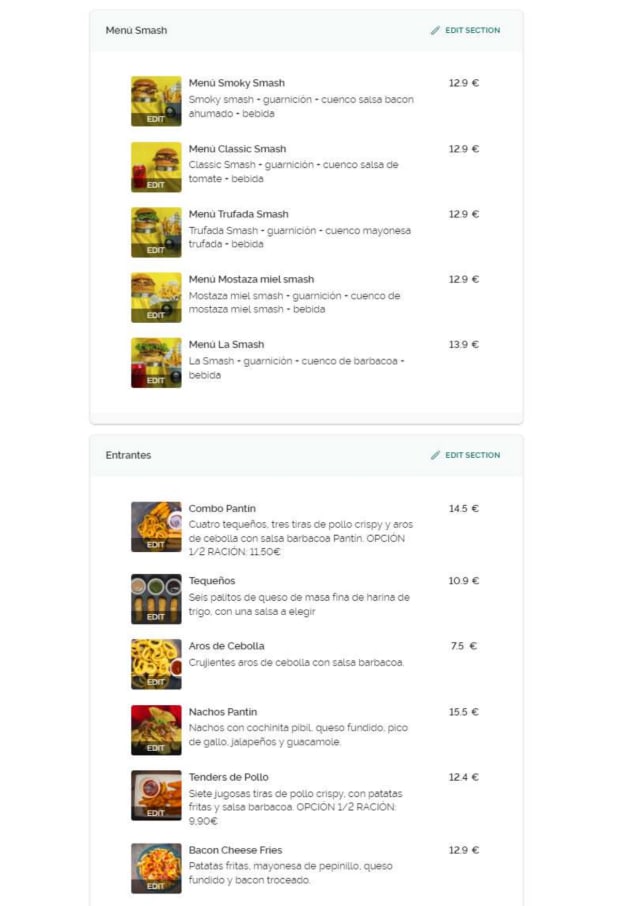Edit the Menú Mostaza miel smash photo

(156, 298)
